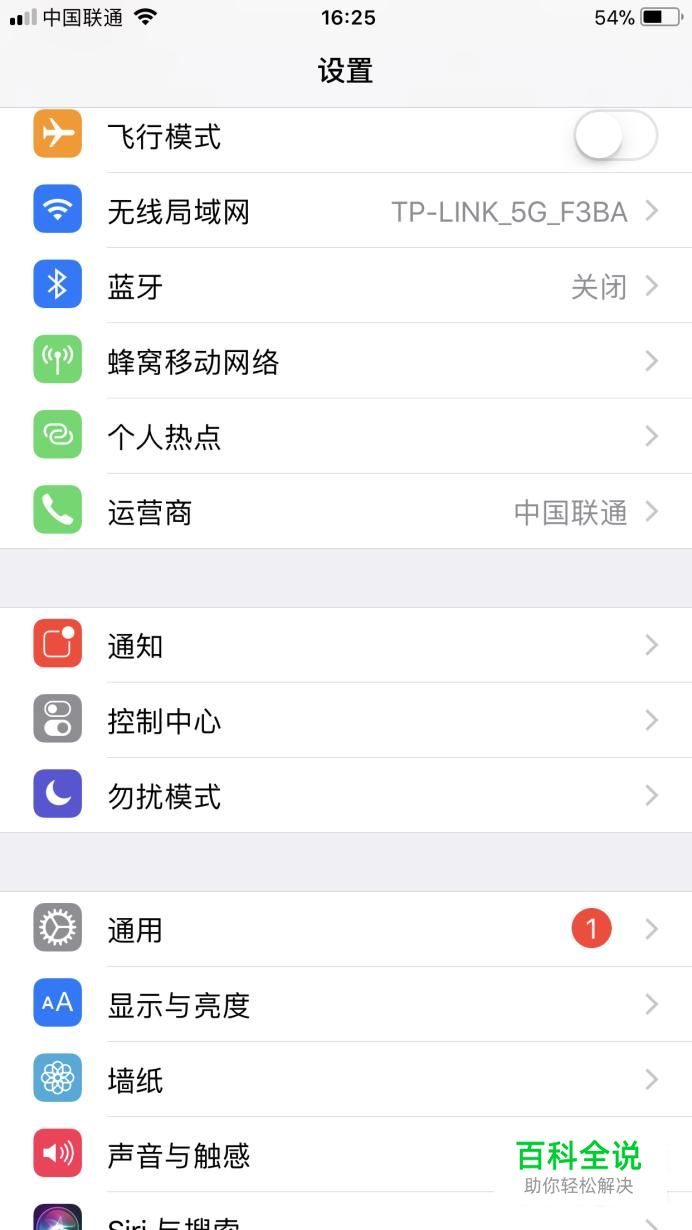Open 蓝牙 Bluetooth settings
Screen dimensions: 692x1230
pos(346,287)
